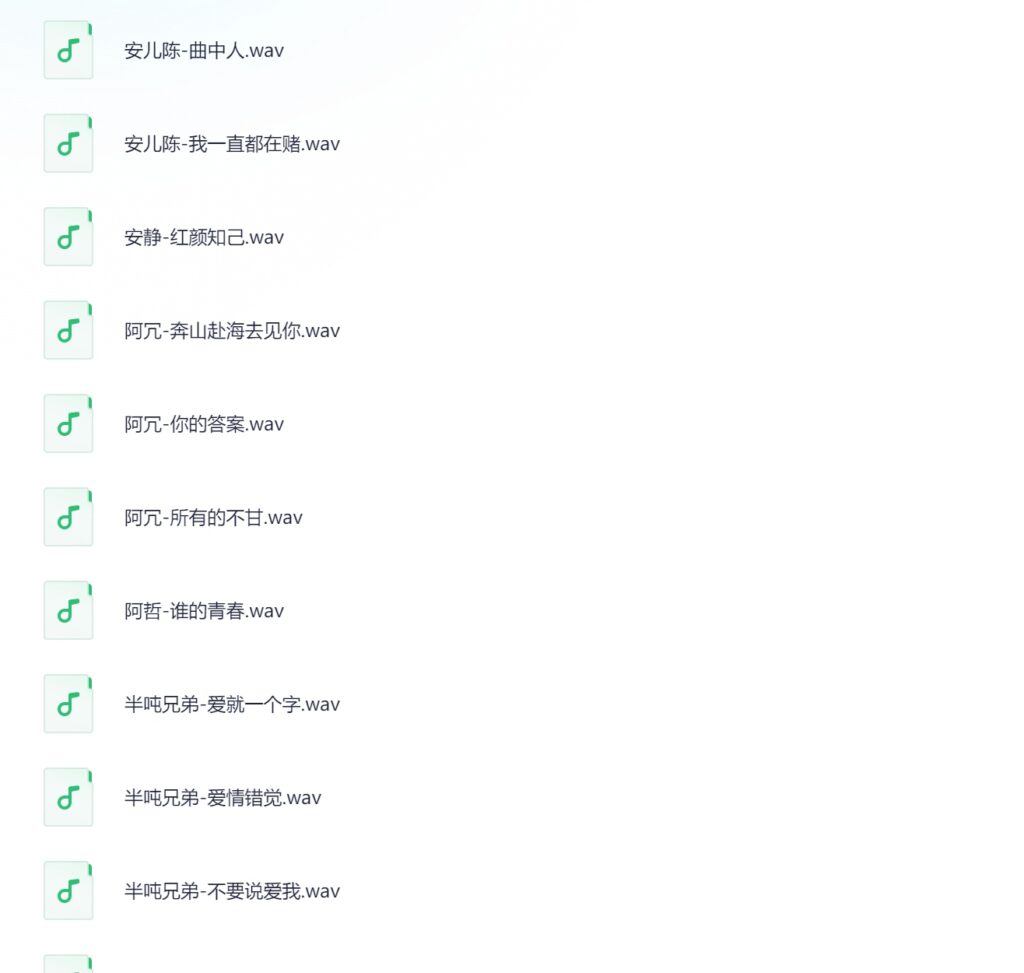Open 半吨兄弟-爱情错觉.wav file

click(x=223, y=798)
